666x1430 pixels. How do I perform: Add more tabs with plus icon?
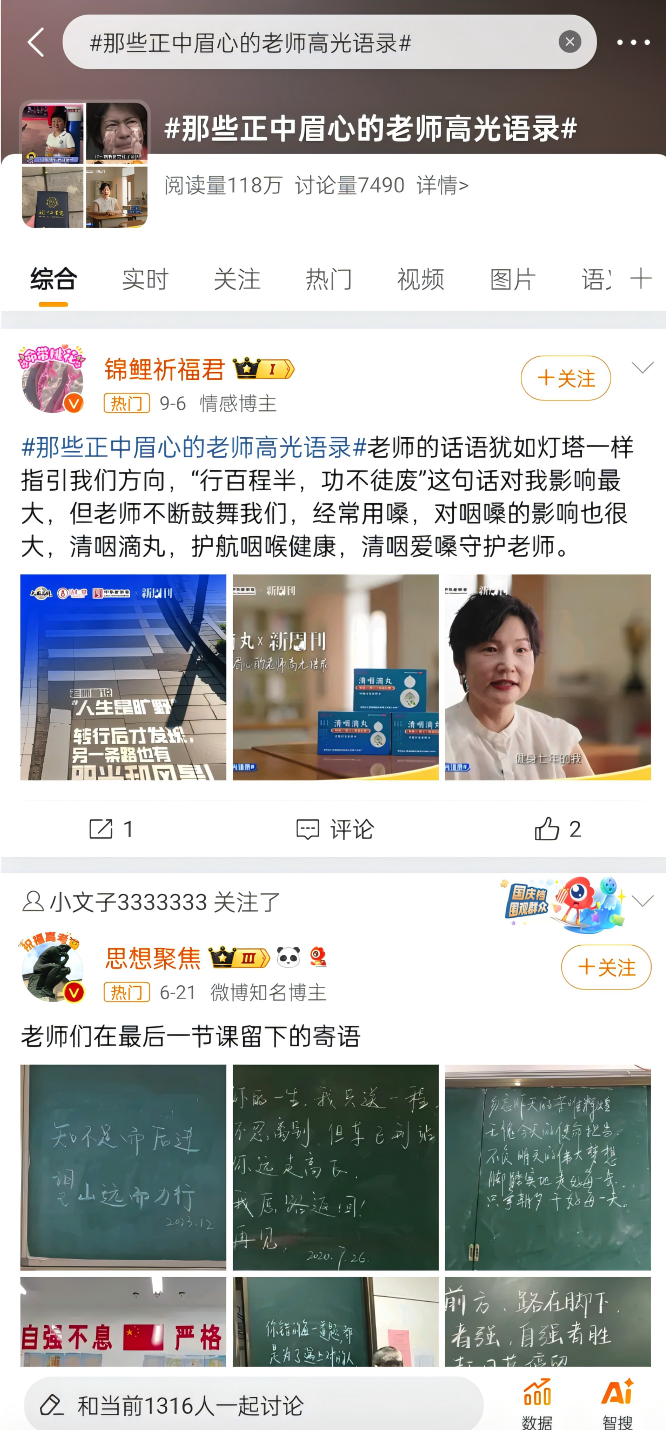[x=641, y=279]
